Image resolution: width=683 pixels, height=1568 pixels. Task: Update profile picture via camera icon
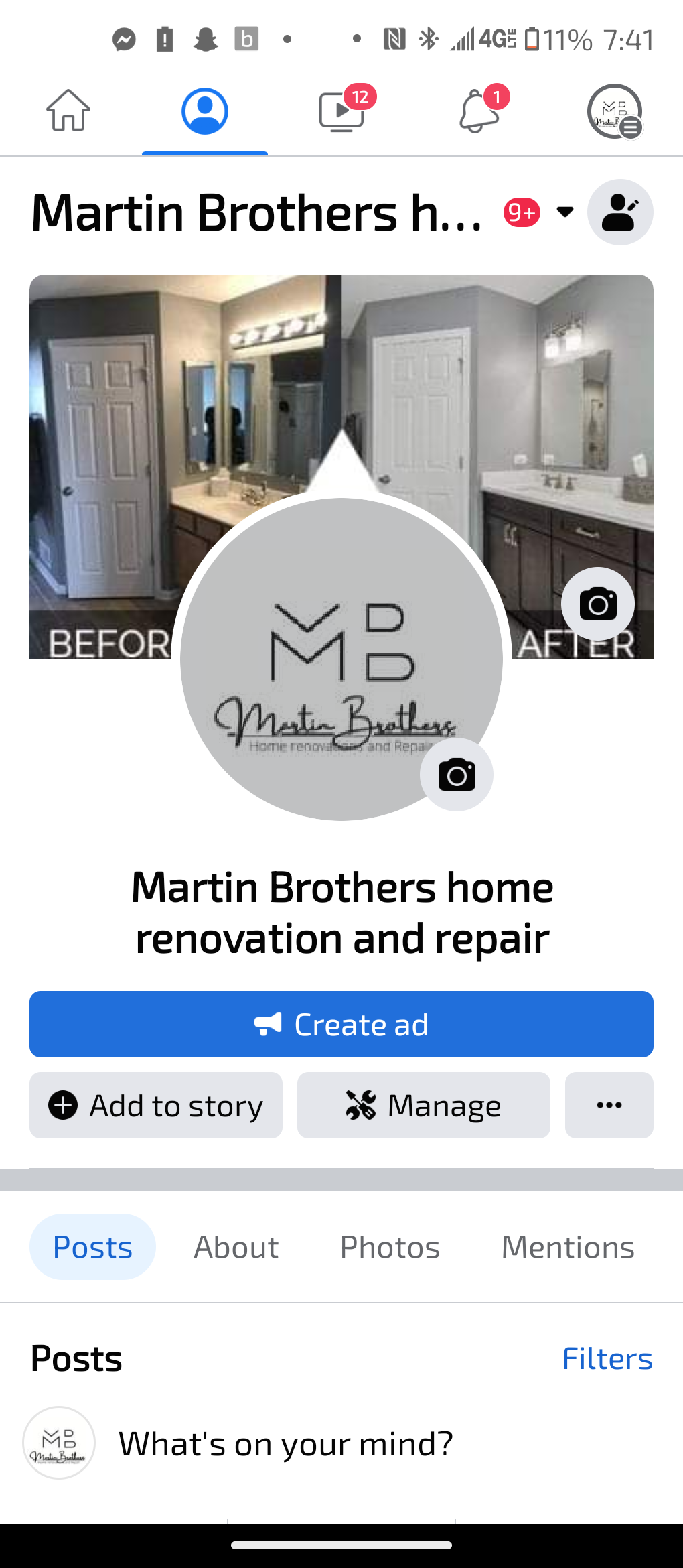click(457, 775)
